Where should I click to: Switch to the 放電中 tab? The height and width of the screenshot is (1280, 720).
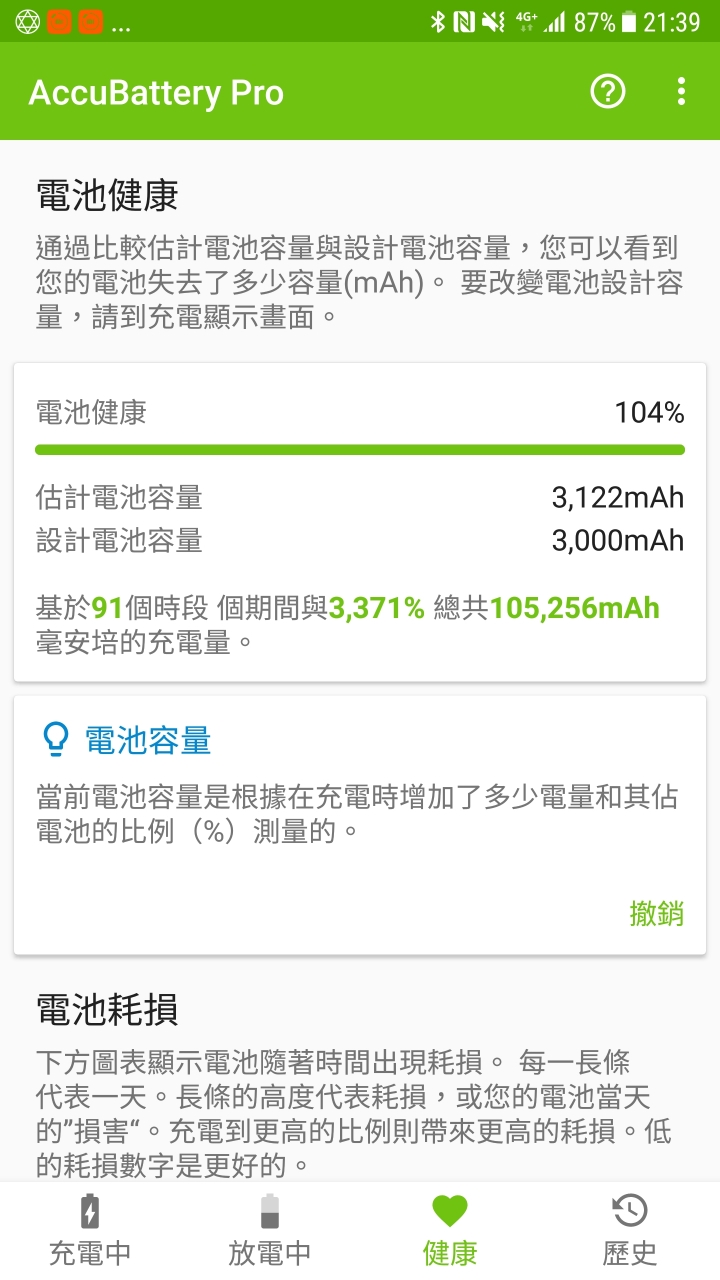point(270,1231)
